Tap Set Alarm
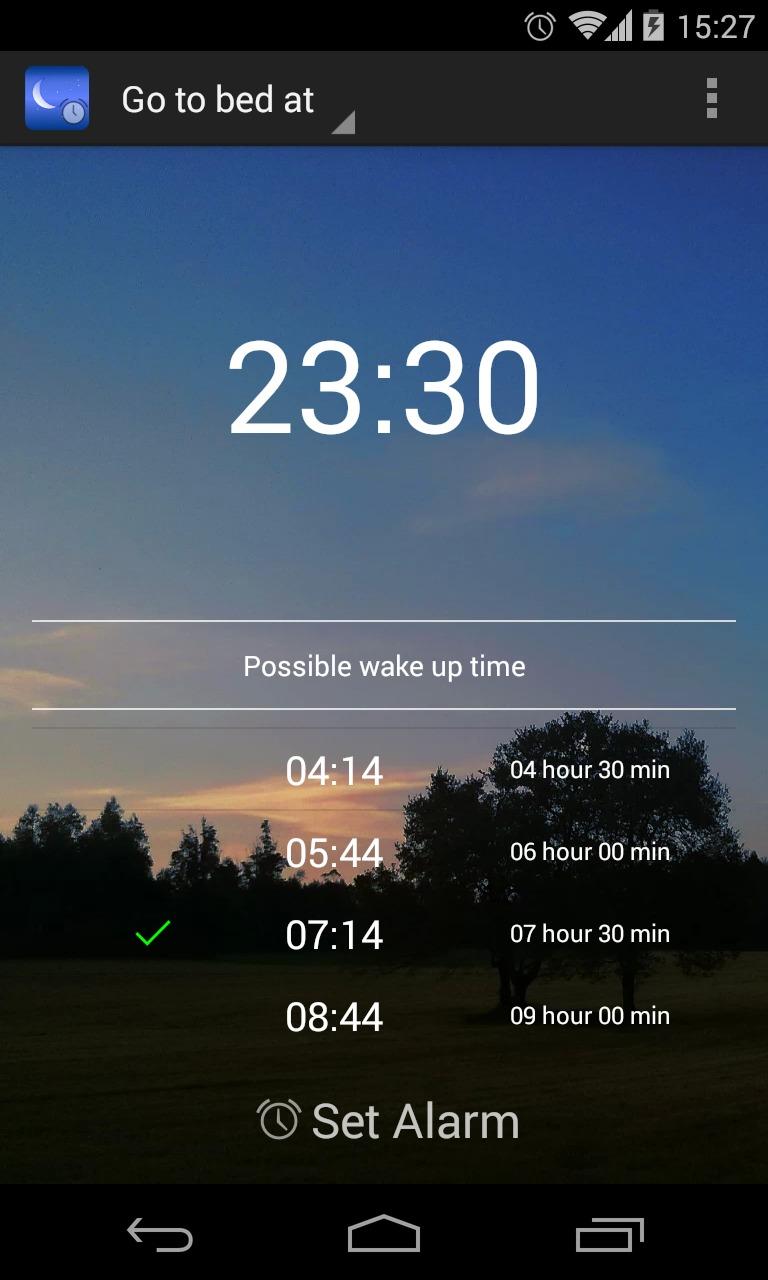 388,1120
